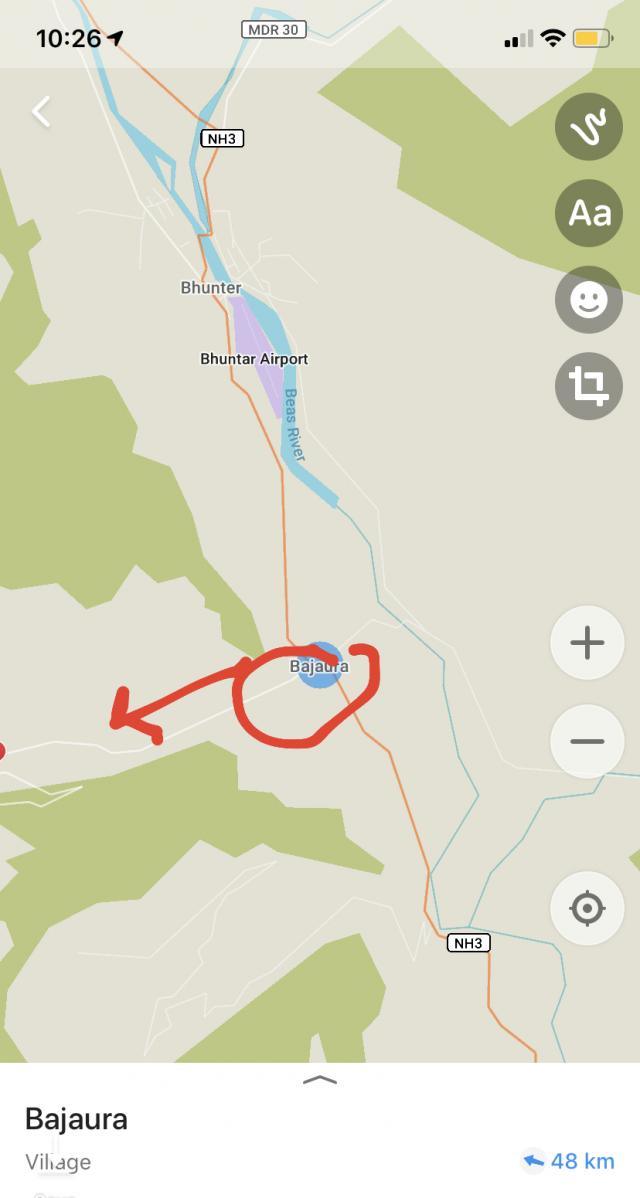Go back using the top-left arrow
Viewport: 640px width, 1198px height.
click(41, 111)
